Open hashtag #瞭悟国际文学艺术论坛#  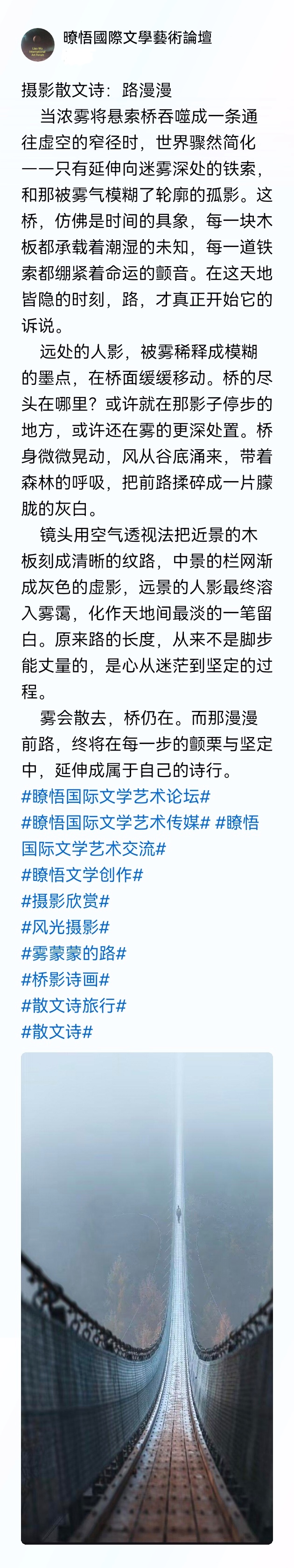(x=116, y=796)
